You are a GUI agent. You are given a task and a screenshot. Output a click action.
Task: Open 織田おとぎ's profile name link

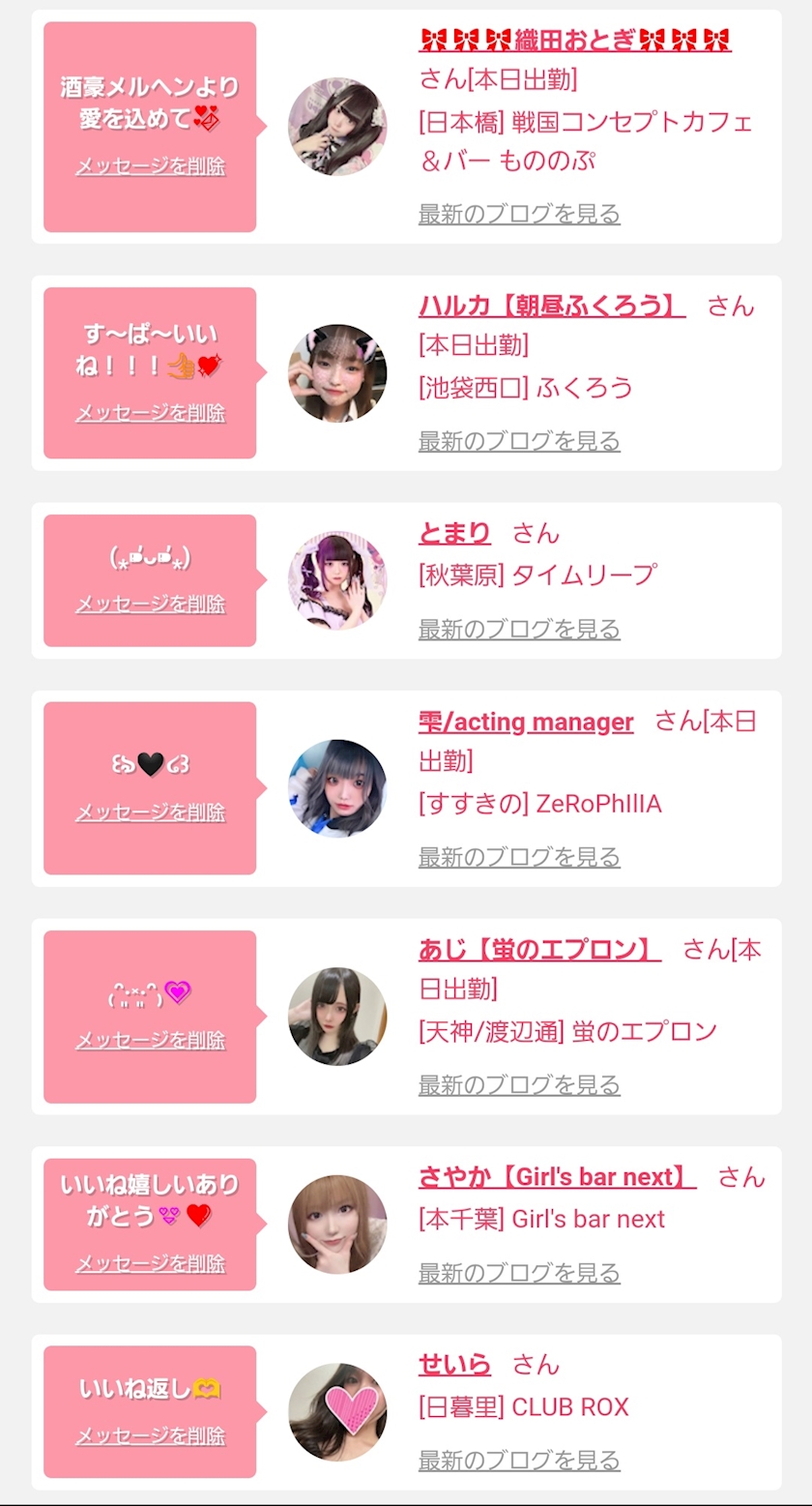click(x=575, y=41)
